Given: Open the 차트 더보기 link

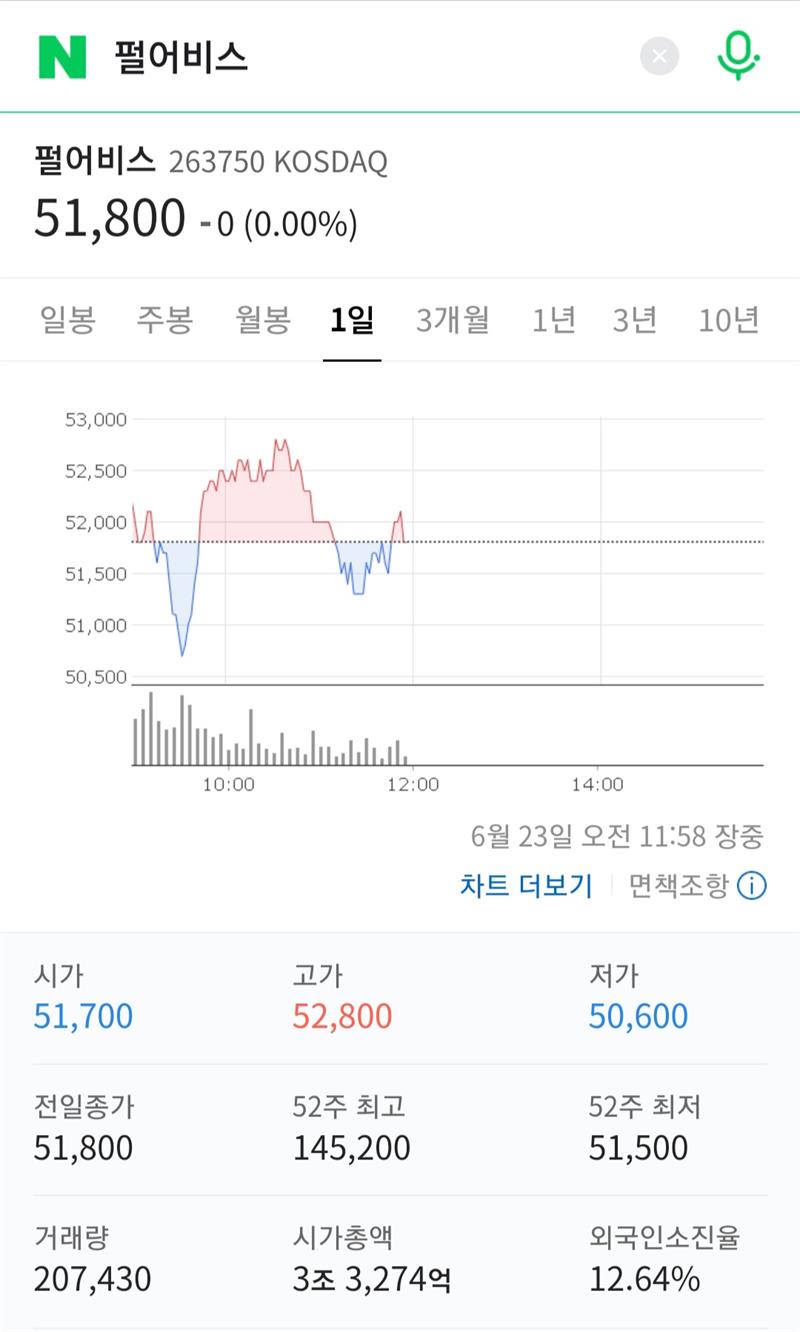Looking at the screenshot, I should pyautogui.click(x=526, y=886).
